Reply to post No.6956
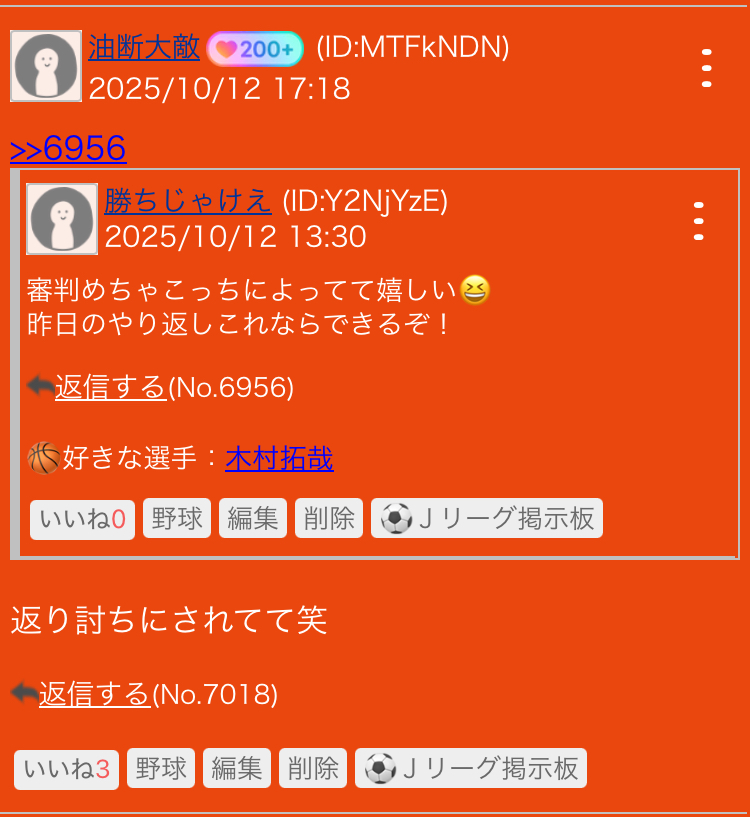The width and height of the screenshot is (750, 817). 110,387
